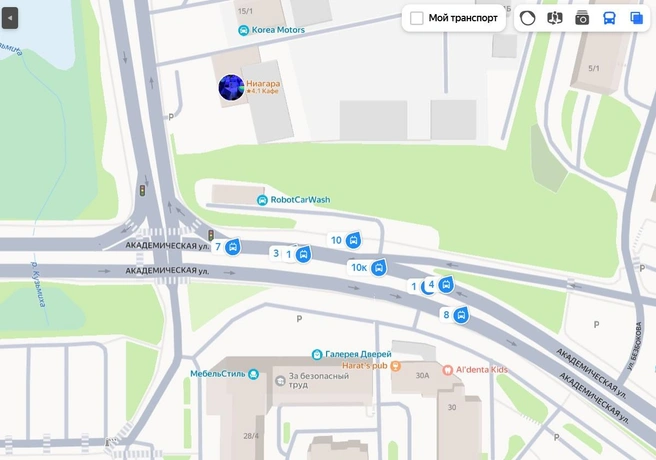Open the street panorama map icon
The image size is (656, 460).
coord(555,18)
